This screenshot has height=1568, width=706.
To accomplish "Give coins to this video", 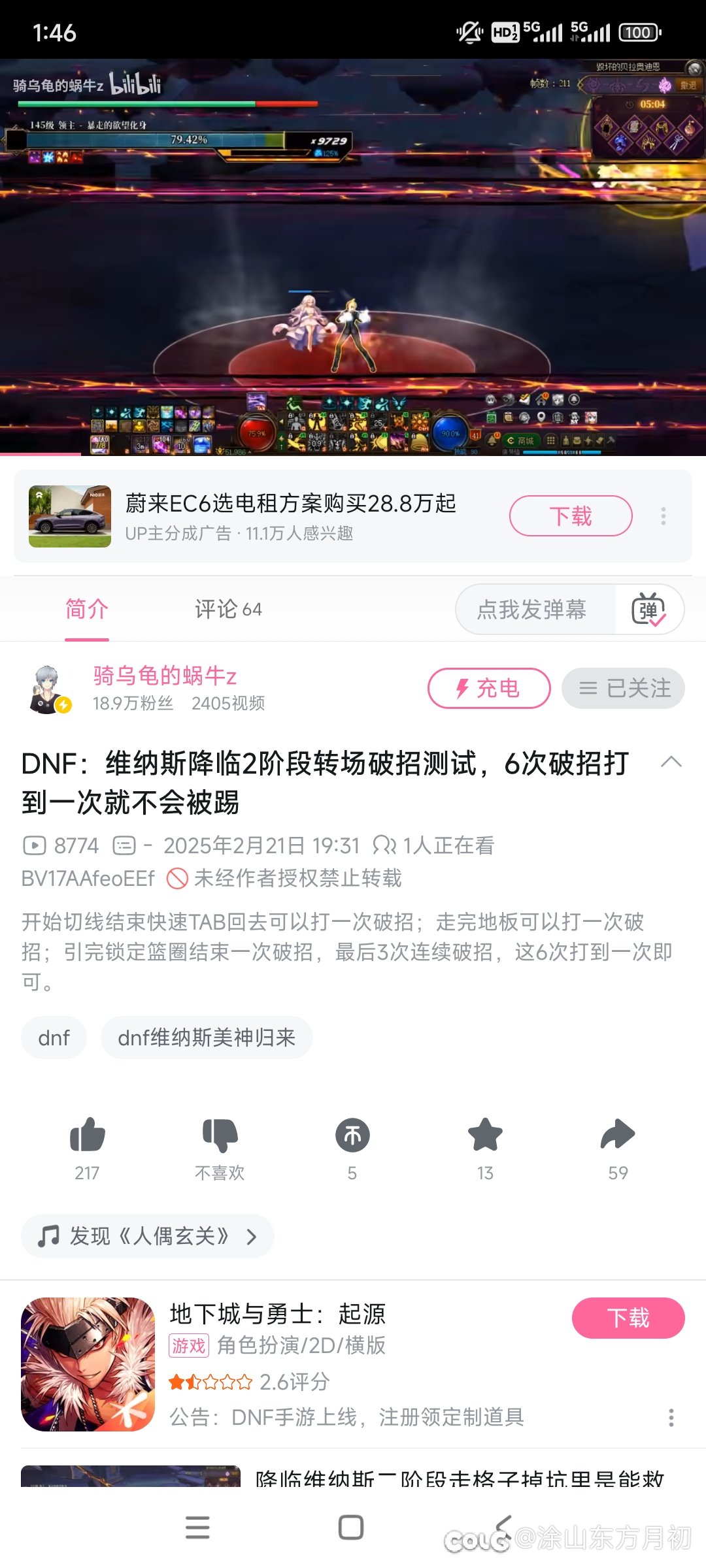I will pos(352,1135).
